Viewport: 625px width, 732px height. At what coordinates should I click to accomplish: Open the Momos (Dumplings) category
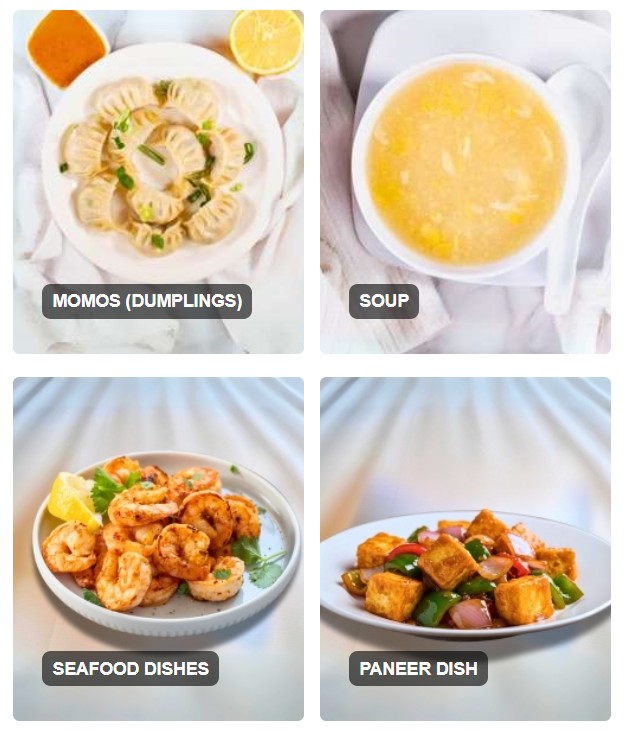pos(158,182)
